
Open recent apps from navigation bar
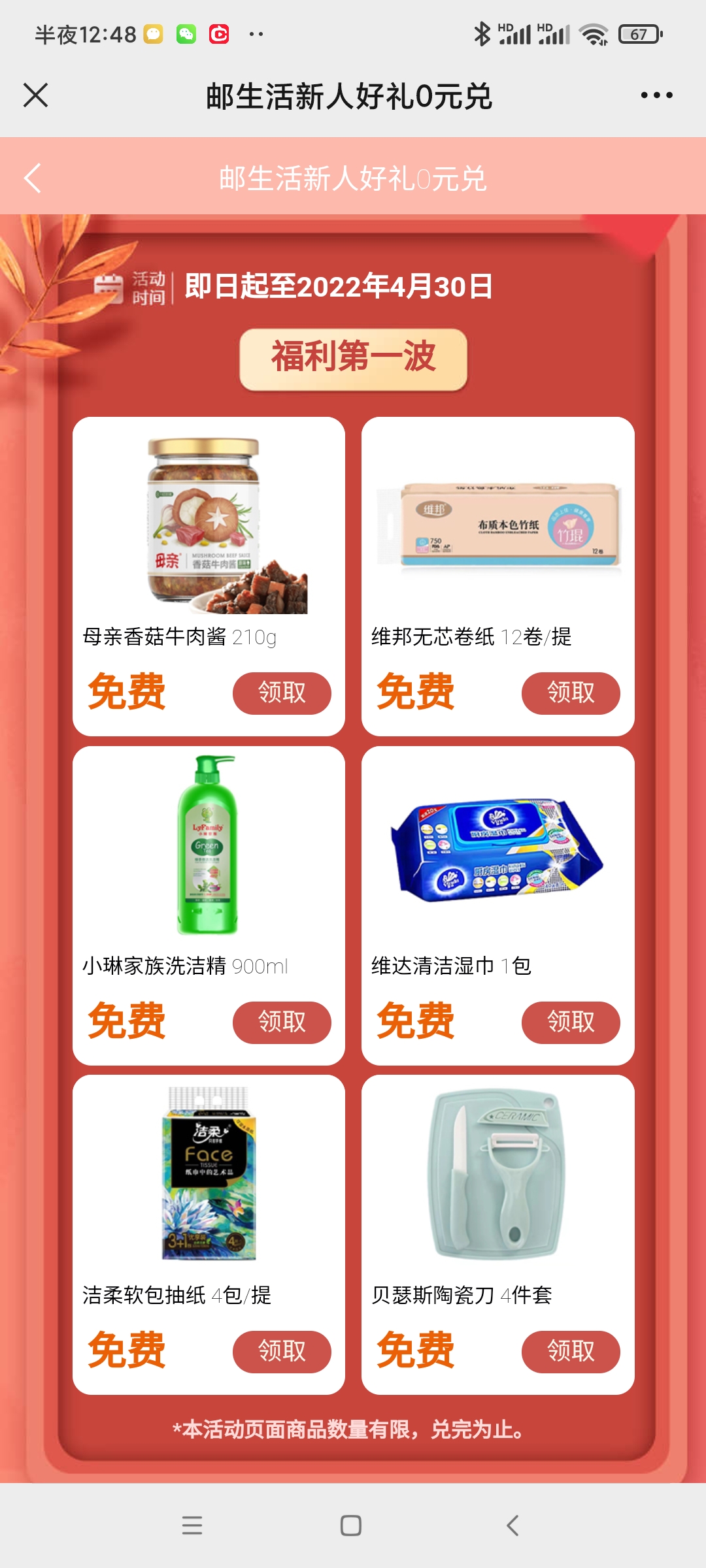(192, 1526)
